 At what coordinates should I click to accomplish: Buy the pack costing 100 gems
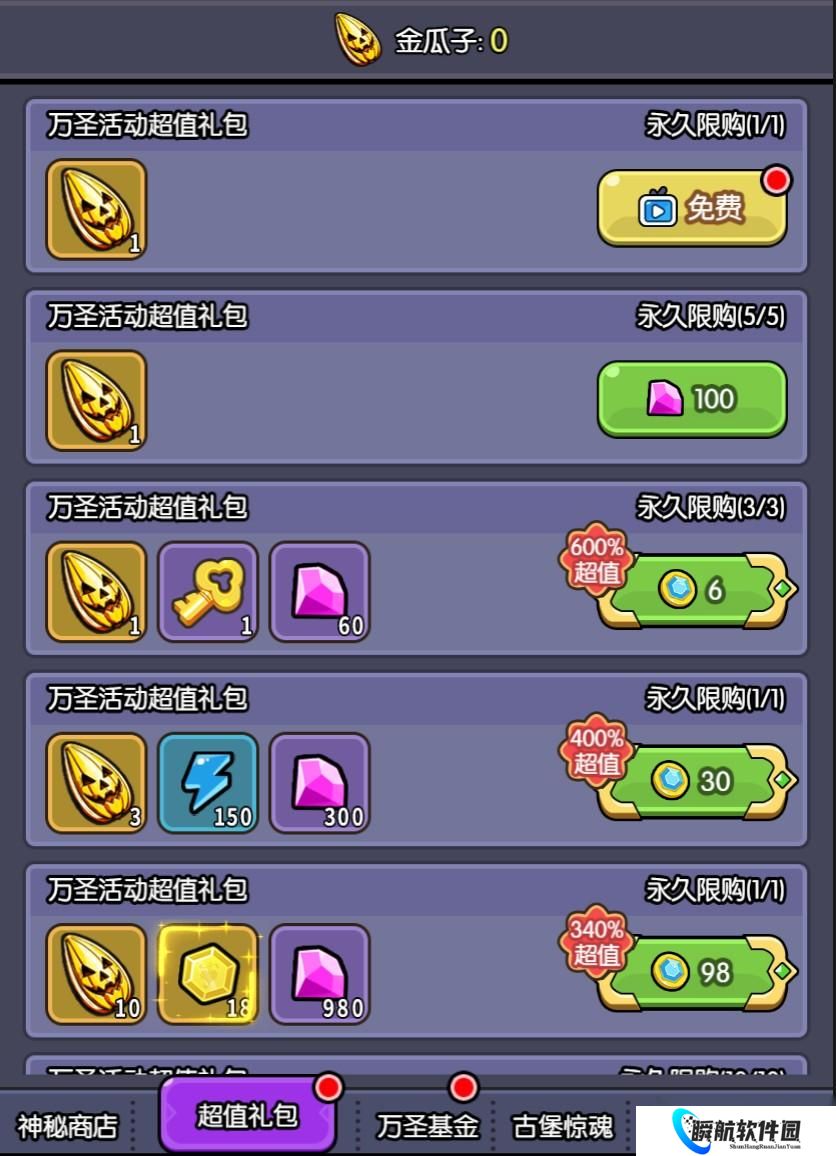(691, 399)
